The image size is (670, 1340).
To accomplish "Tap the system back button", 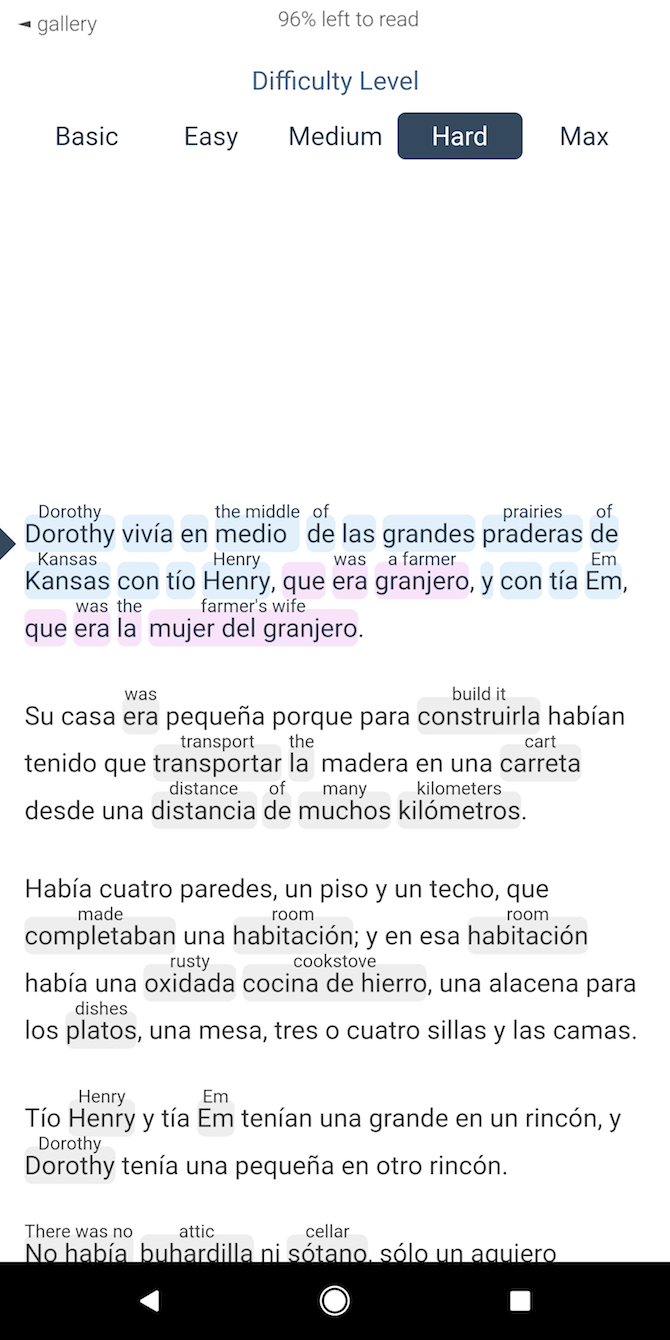I will click(x=149, y=1300).
